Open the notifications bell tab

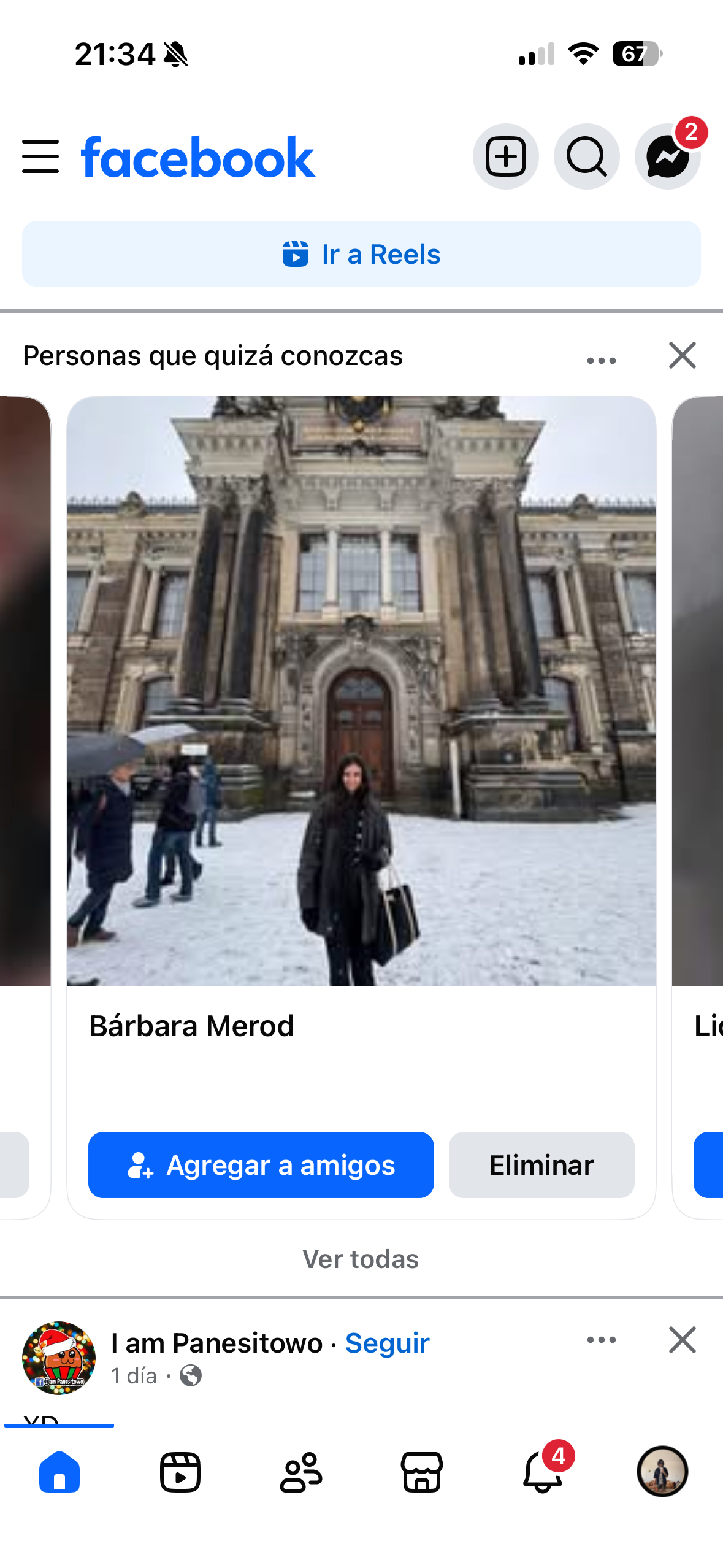543,1472
